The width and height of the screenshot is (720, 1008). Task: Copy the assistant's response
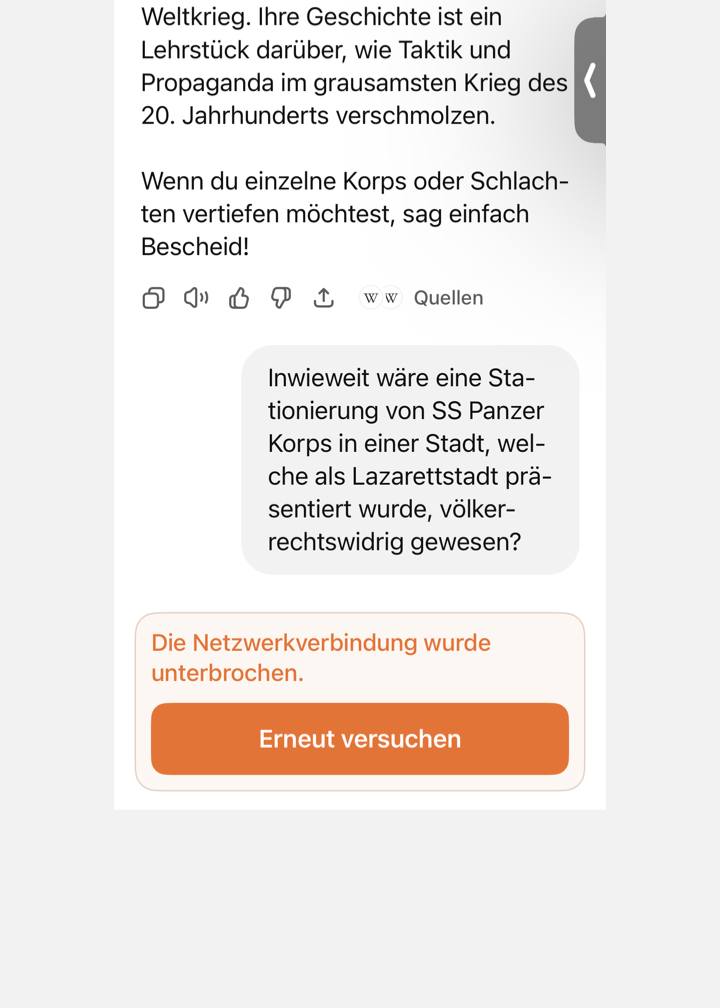pyautogui.click(x=153, y=298)
